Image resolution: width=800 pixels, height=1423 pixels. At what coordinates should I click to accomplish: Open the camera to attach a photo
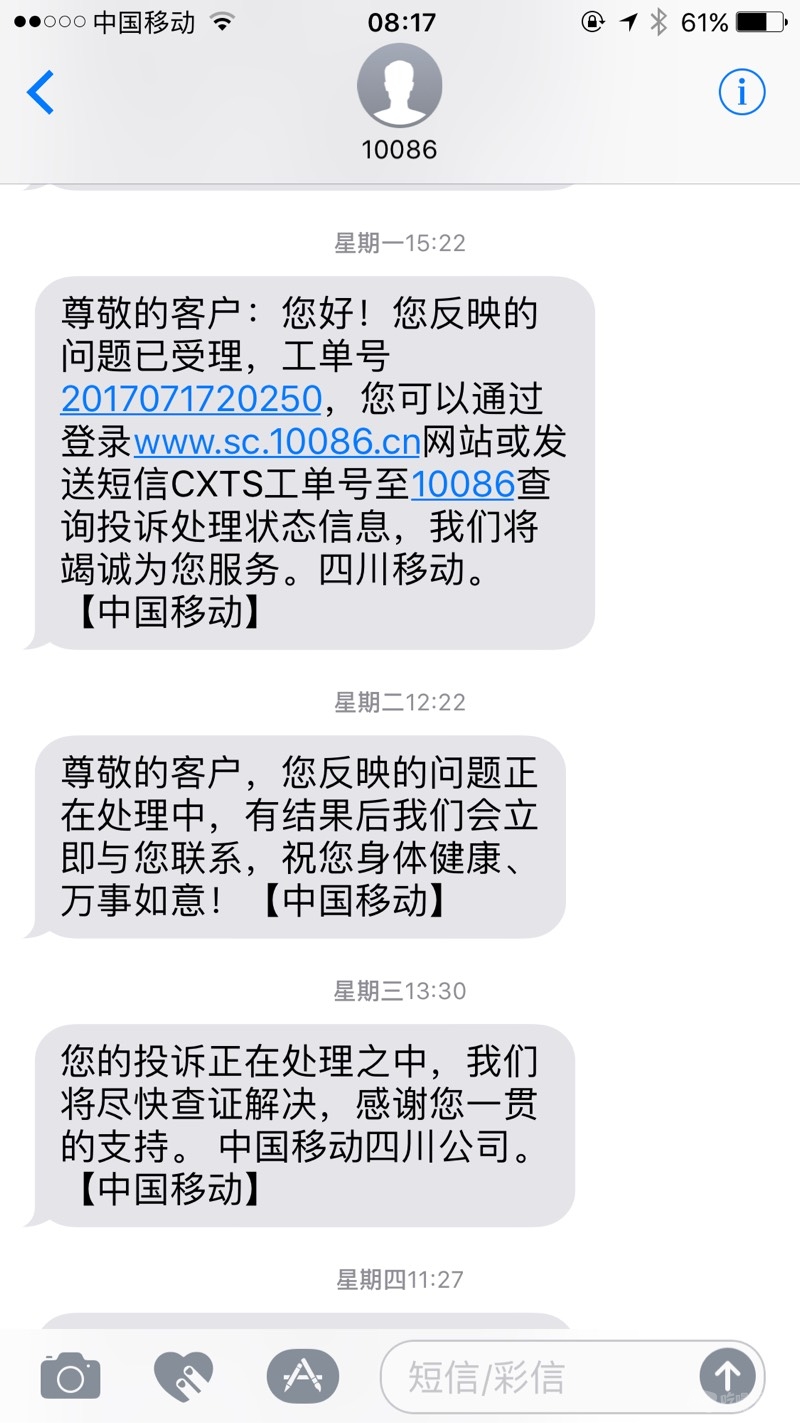tap(70, 1378)
